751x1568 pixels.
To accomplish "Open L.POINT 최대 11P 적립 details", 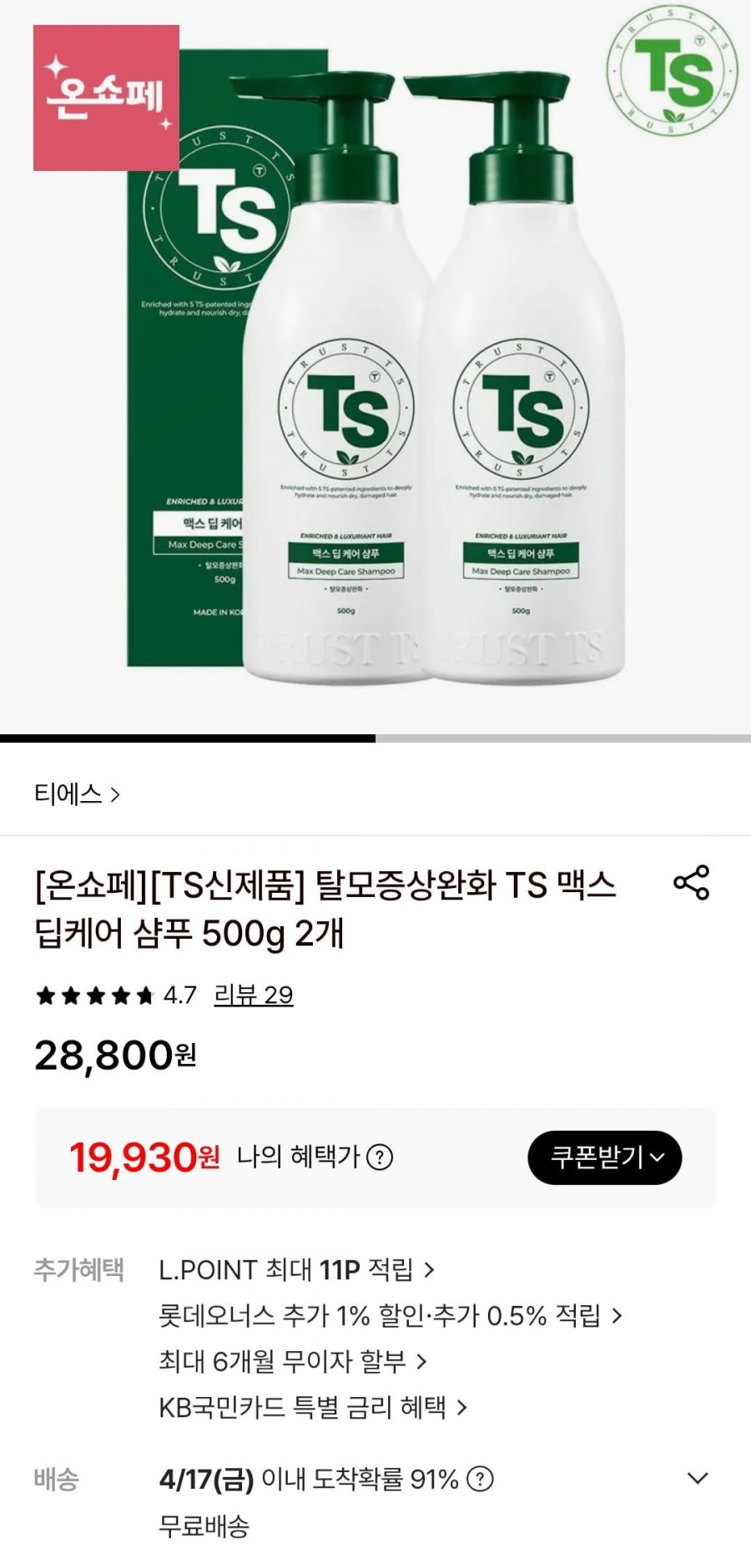I will 296,1270.
